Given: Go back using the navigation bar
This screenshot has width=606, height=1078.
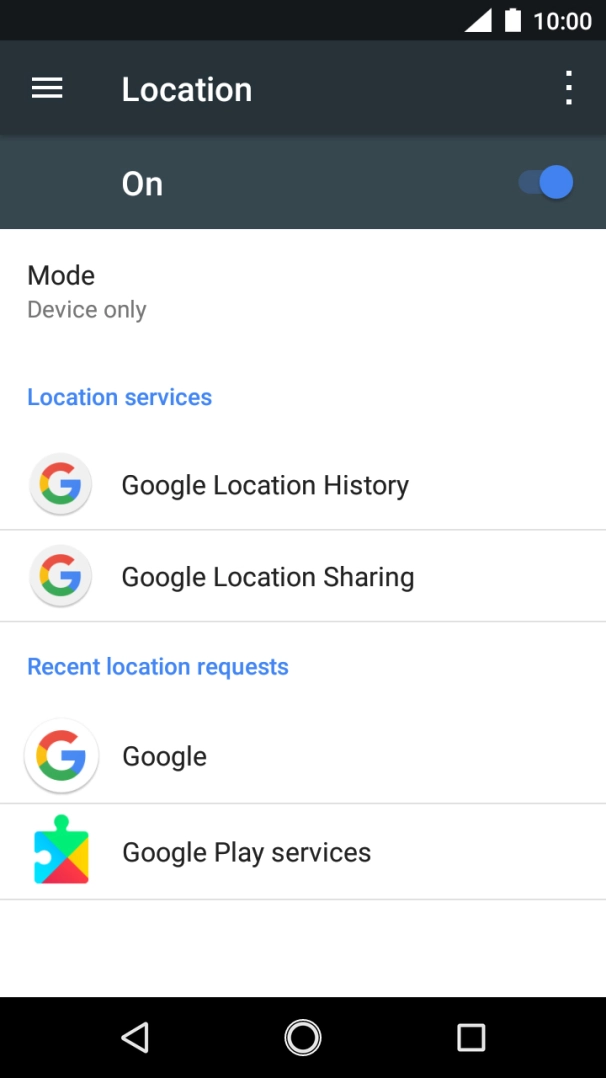Looking at the screenshot, I should tap(135, 1037).
